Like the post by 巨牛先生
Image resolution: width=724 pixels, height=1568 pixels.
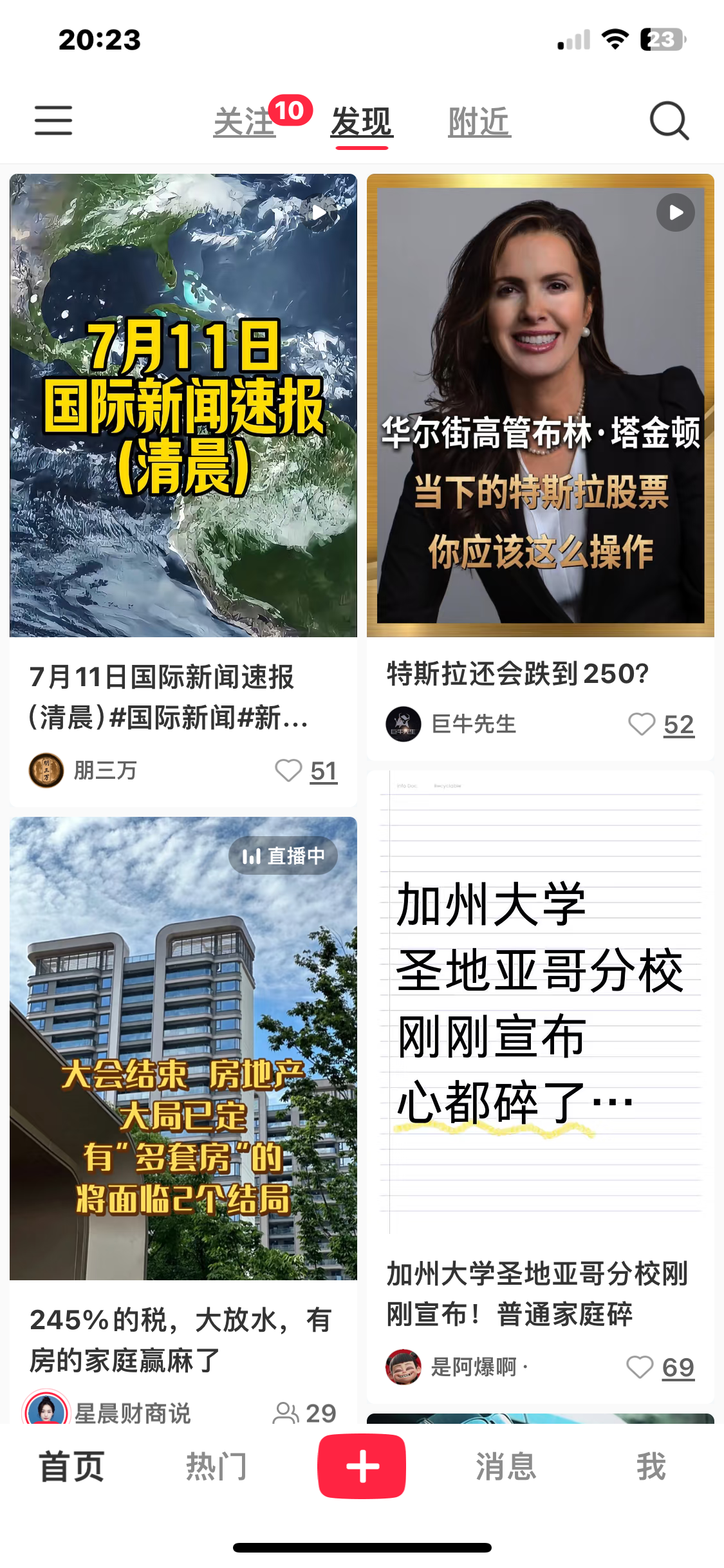click(642, 724)
